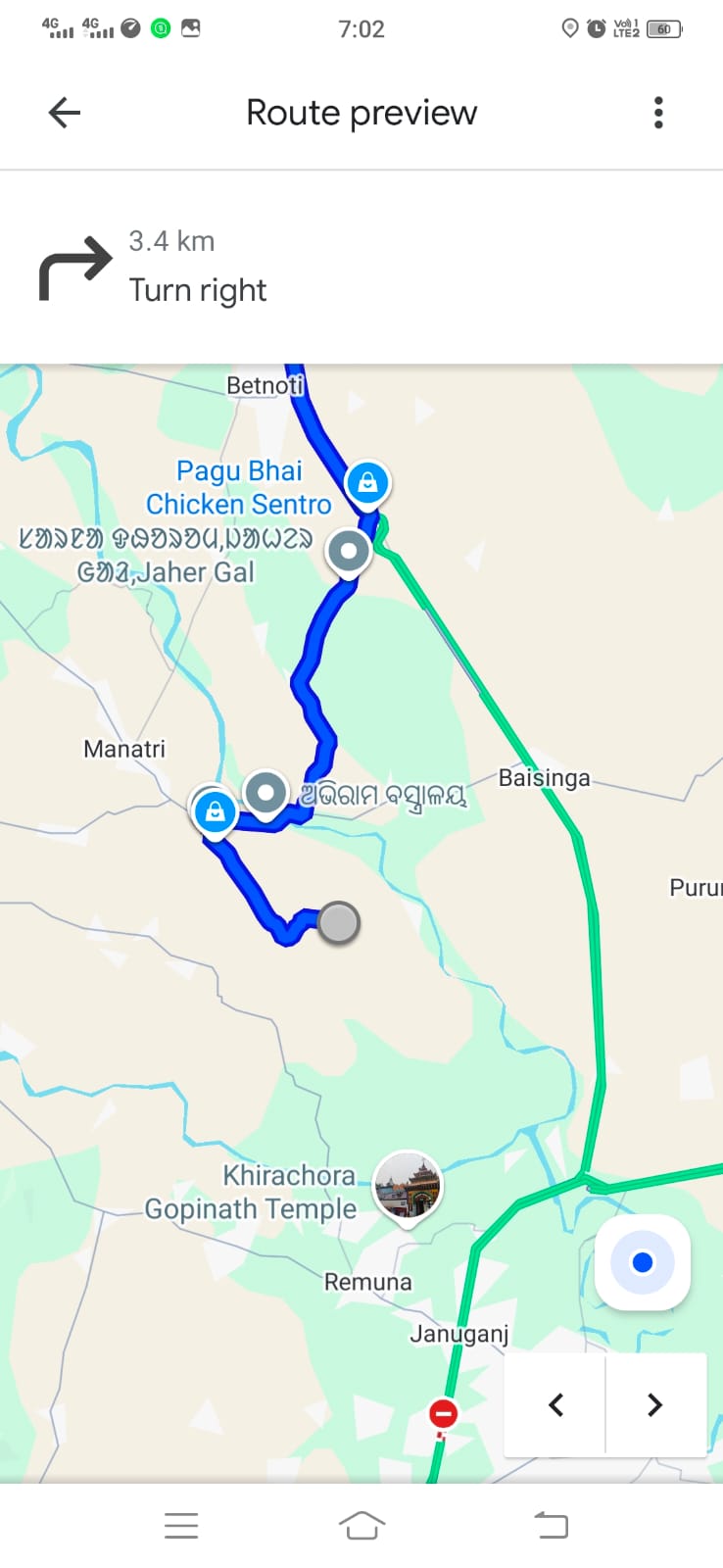Image resolution: width=723 pixels, height=1568 pixels.
Task: Show next route step
Action: [x=655, y=1404]
